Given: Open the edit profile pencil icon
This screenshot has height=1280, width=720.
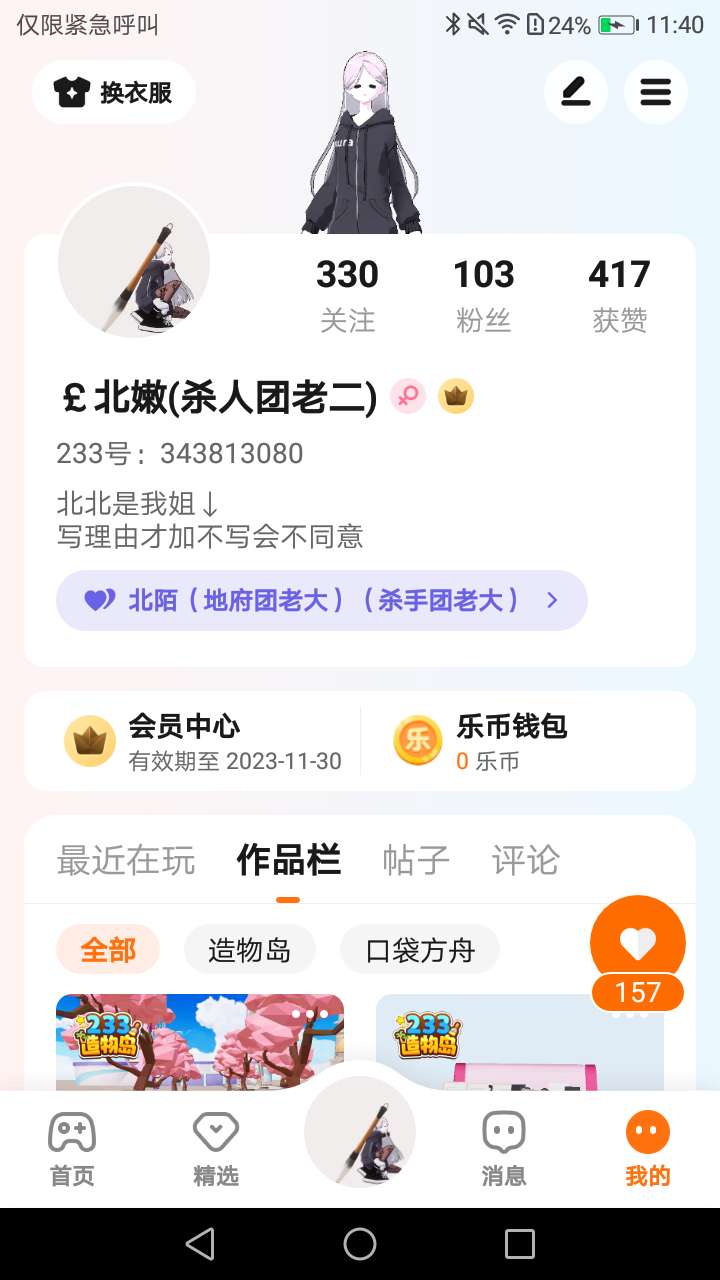Looking at the screenshot, I should 576,92.
